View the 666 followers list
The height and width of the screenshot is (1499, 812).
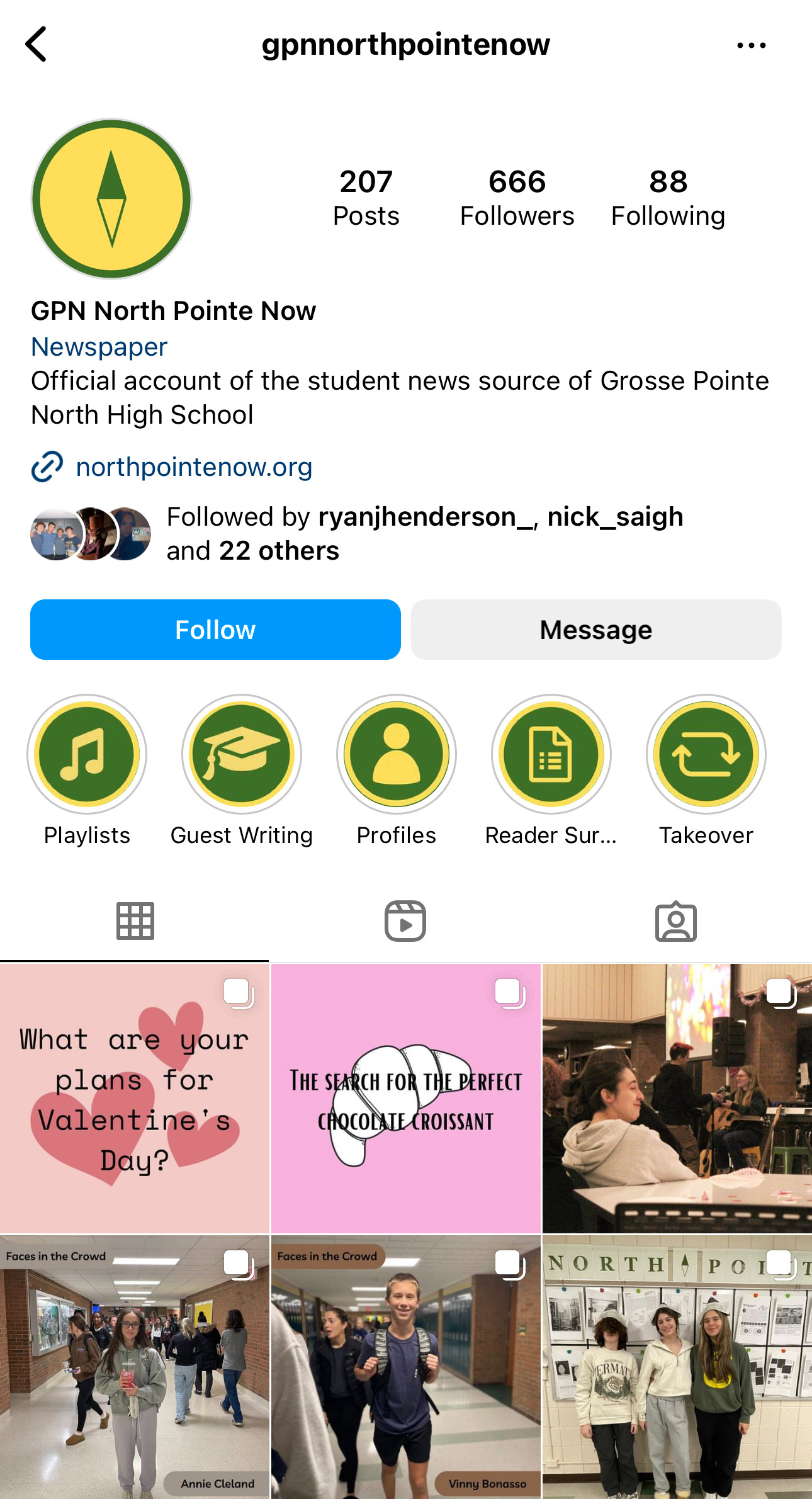pyautogui.click(x=517, y=198)
